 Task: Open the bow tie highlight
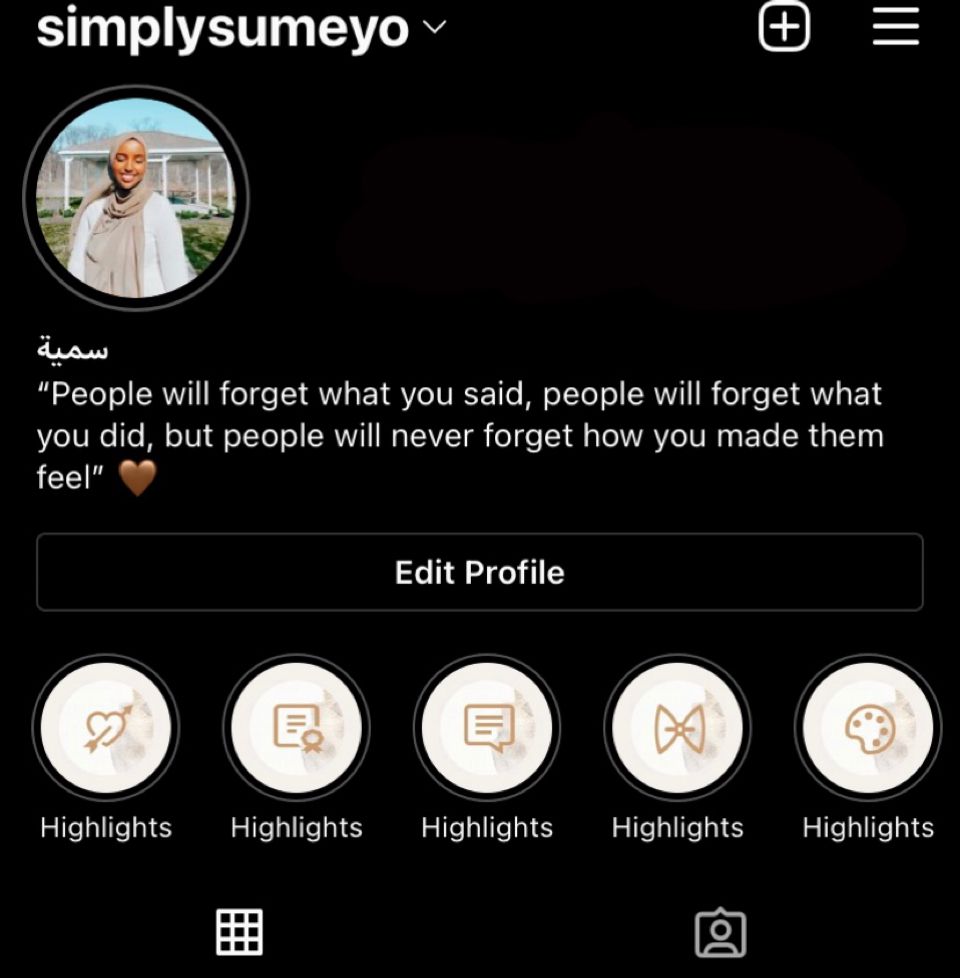click(x=678, y=728)
